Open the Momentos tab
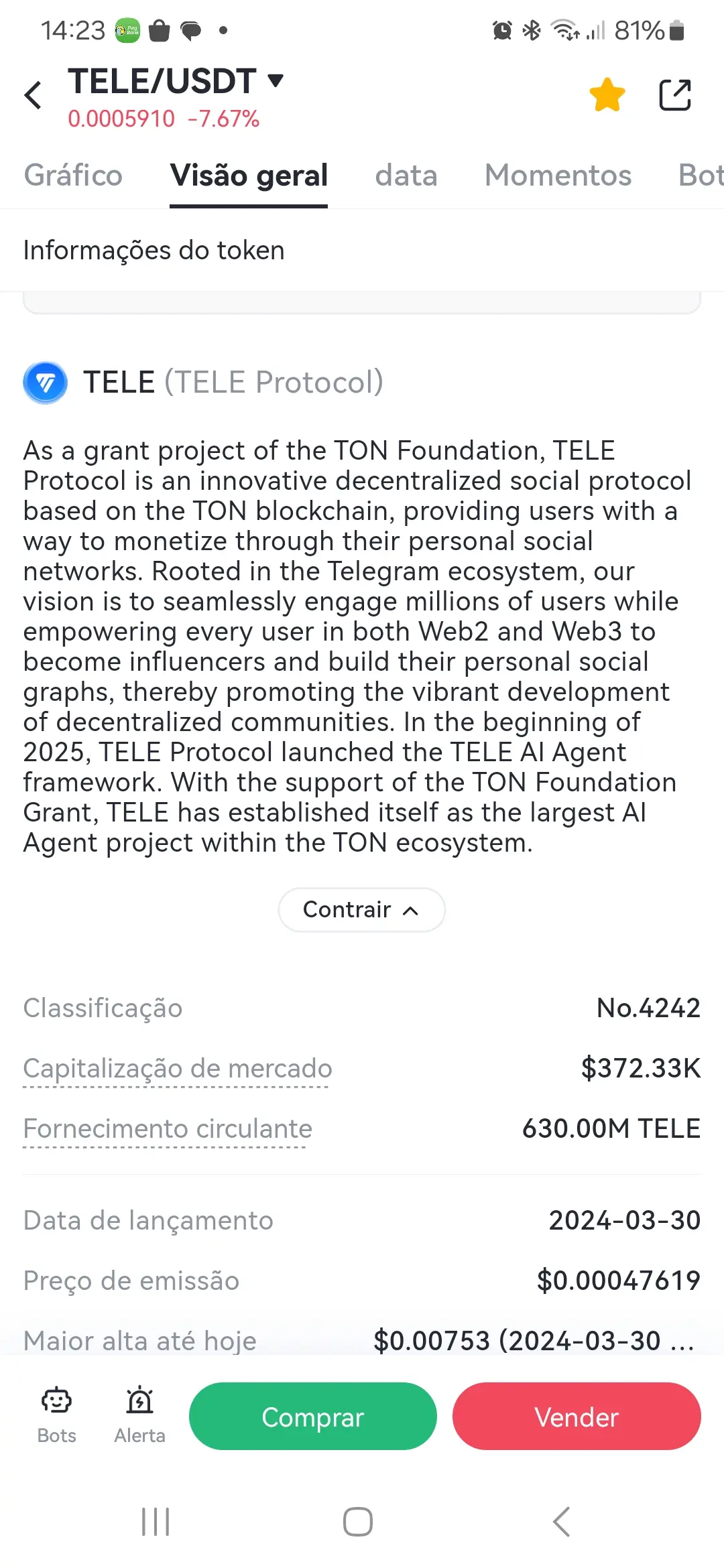 click(558, 176)
